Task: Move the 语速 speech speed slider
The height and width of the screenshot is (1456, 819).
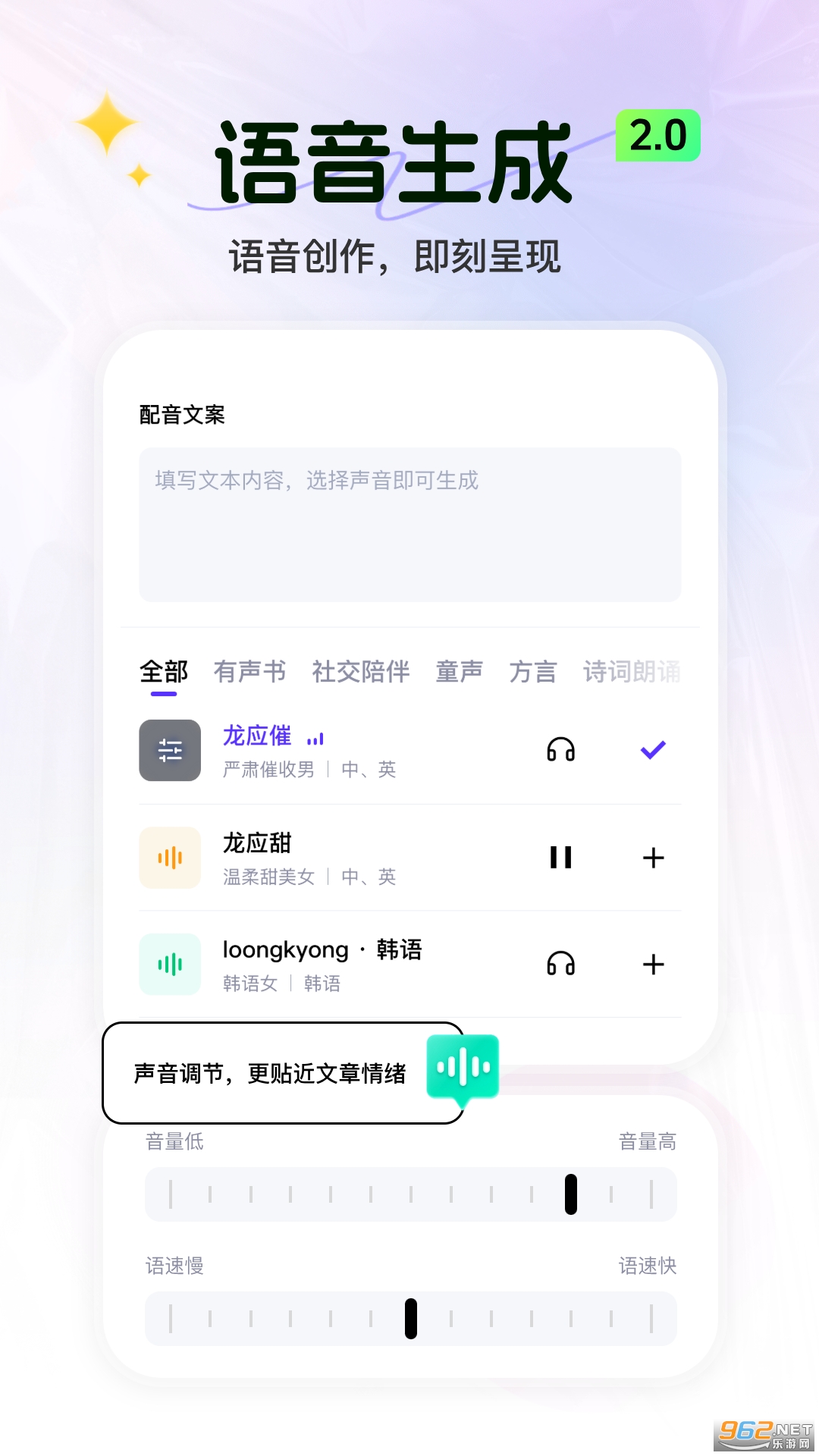Action: (x=410, y=1319)
